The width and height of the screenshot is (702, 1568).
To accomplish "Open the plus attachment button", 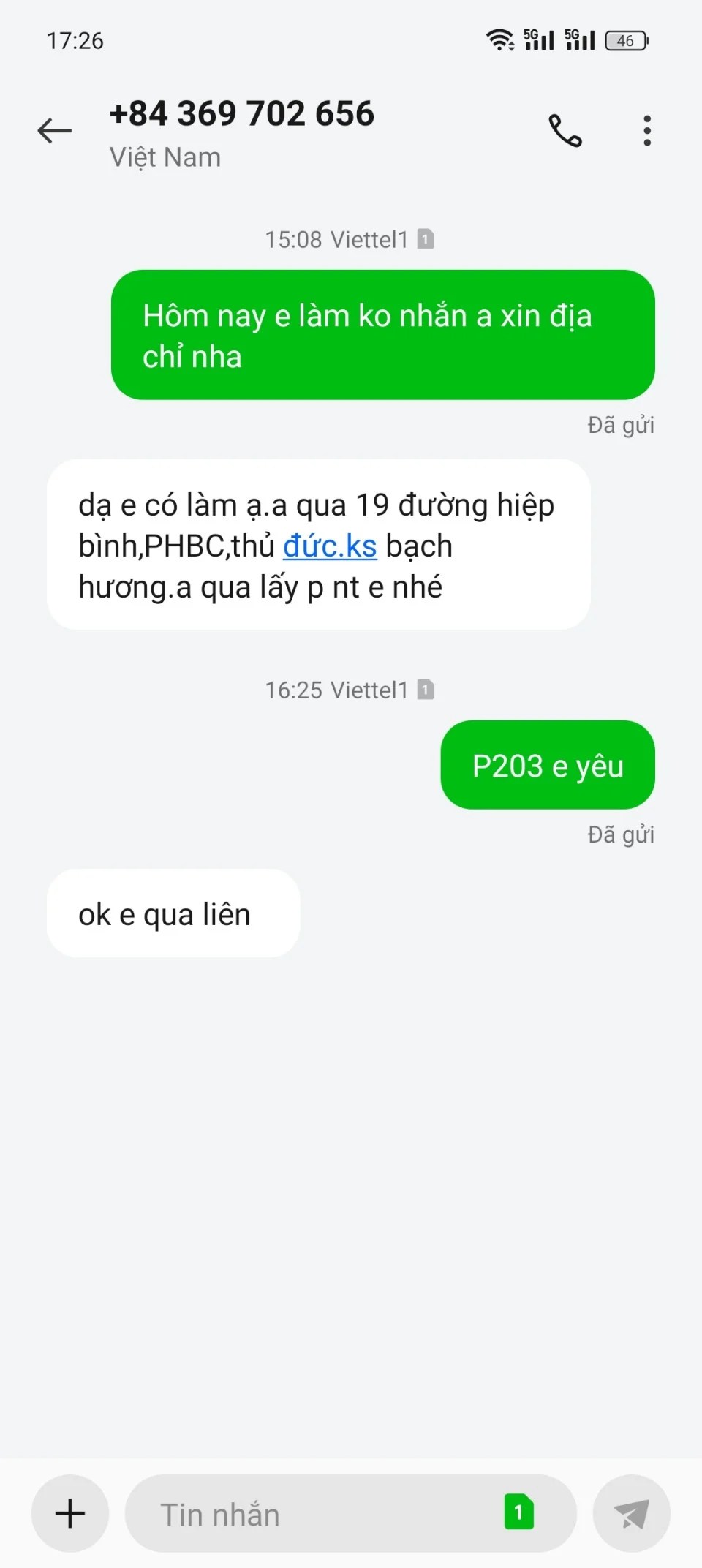I will coord(70,1513).
